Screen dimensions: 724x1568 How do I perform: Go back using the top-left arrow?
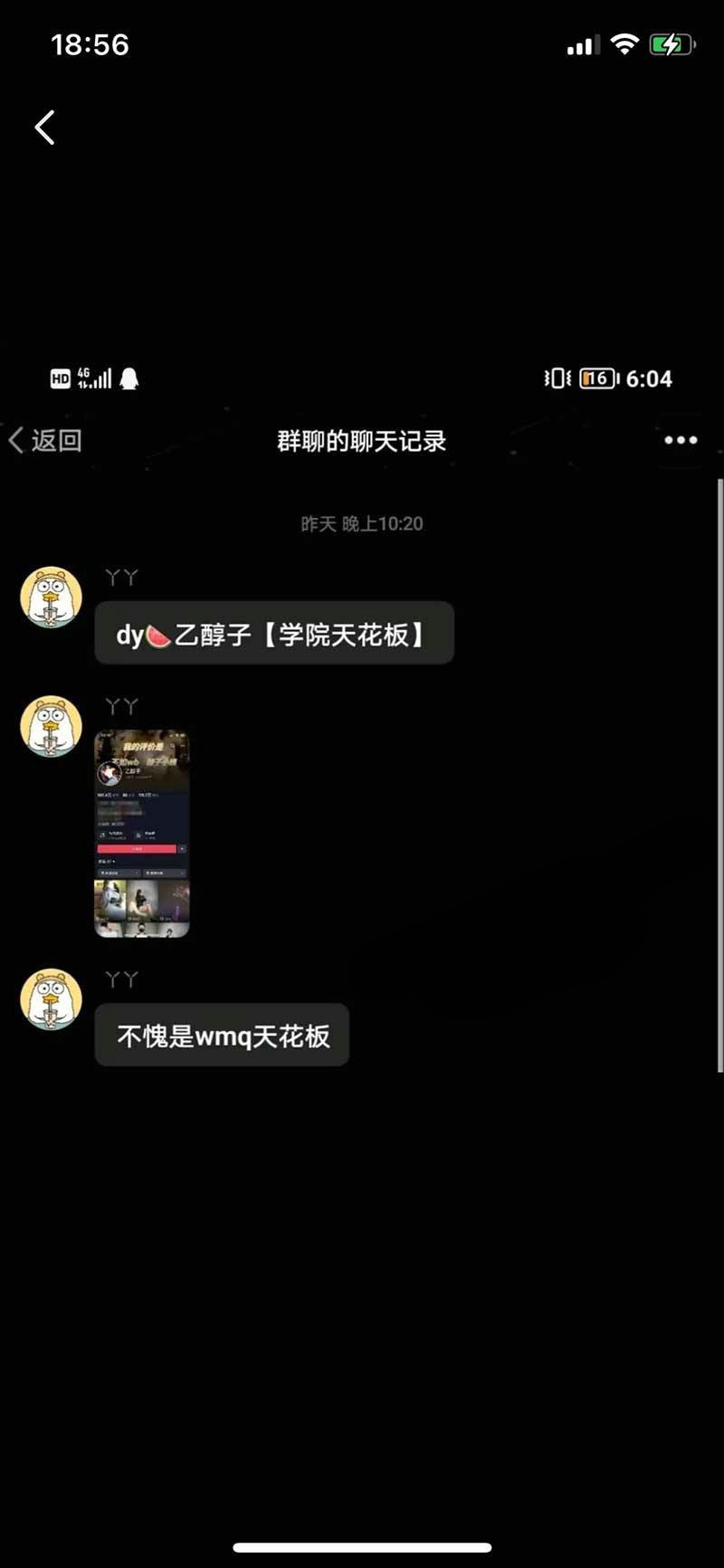pyautogui.click(x=45, y=128)
